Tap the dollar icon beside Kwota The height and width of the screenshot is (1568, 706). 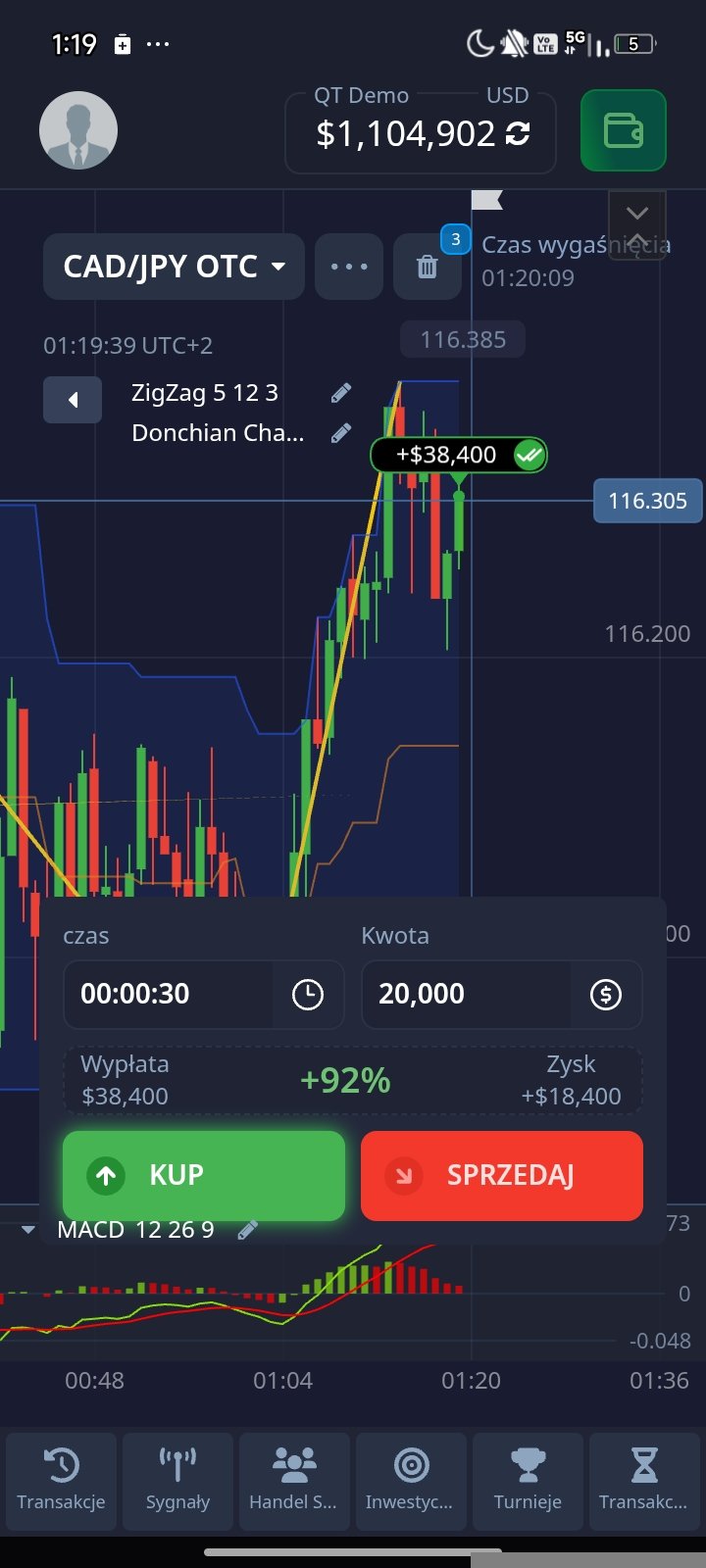tap(606, 994)
